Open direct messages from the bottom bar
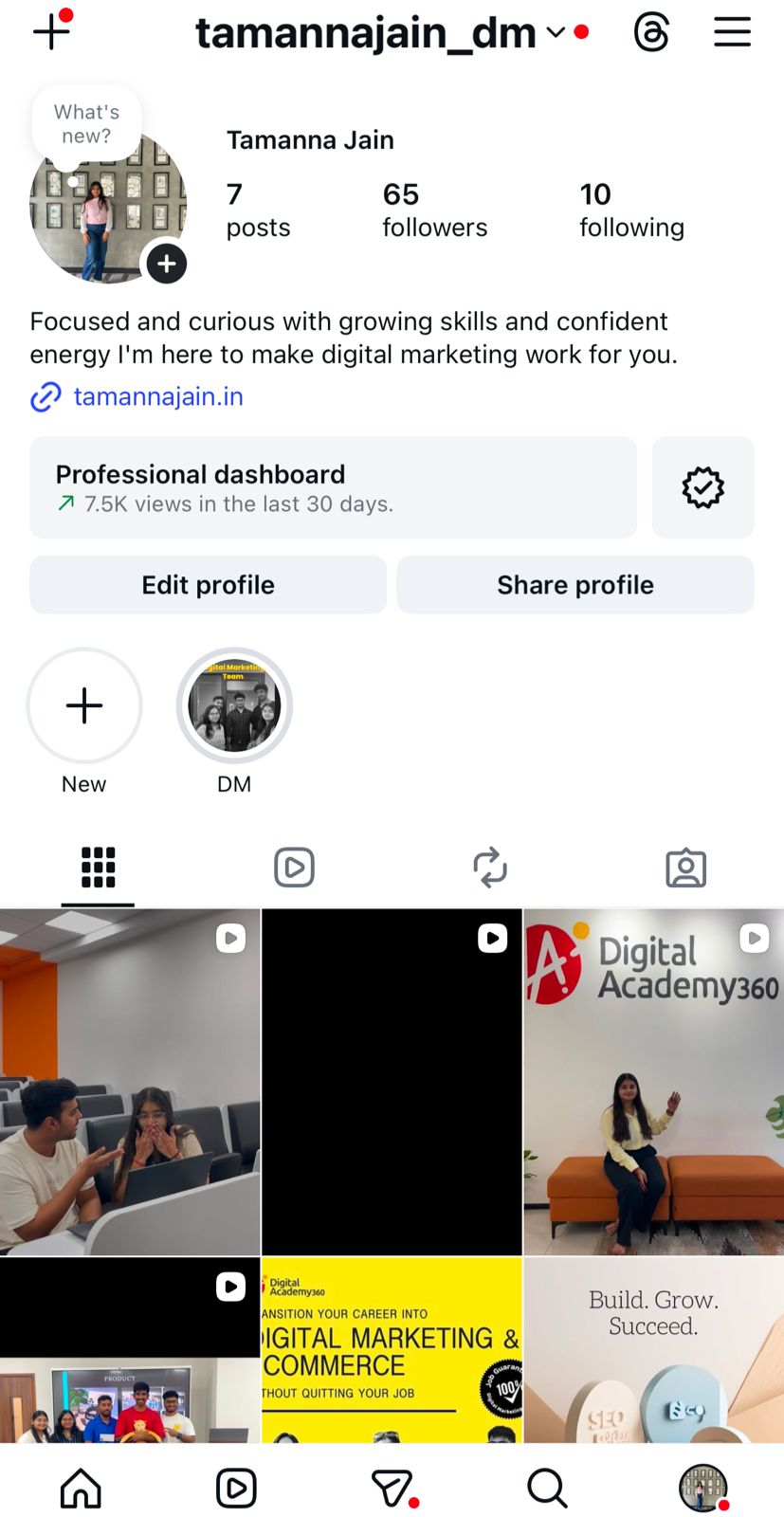 (391, 1489)
